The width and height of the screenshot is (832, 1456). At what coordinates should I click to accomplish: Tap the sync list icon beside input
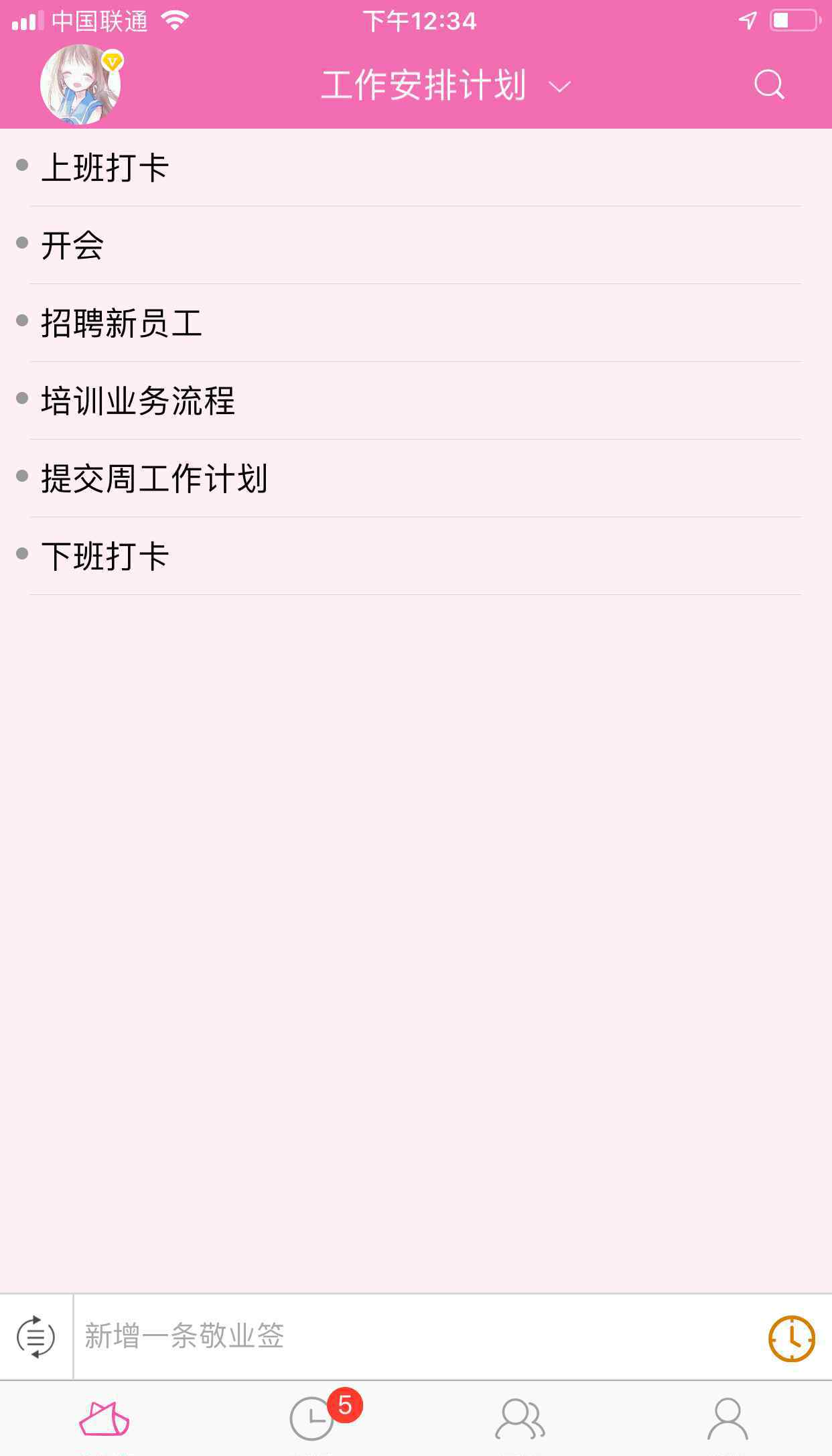point(36,1337)
